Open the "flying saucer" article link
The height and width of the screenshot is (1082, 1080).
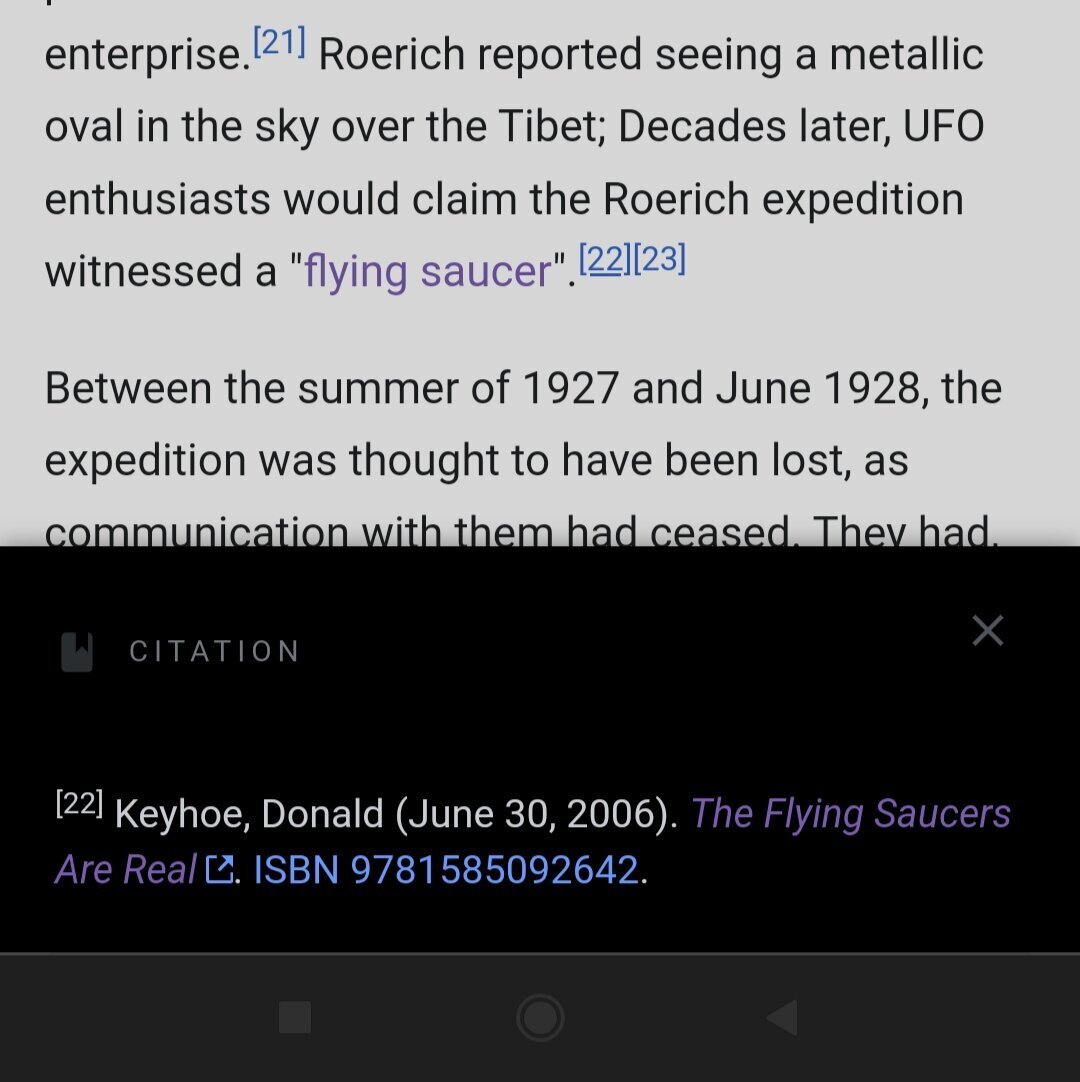click(x=428, y=271)
